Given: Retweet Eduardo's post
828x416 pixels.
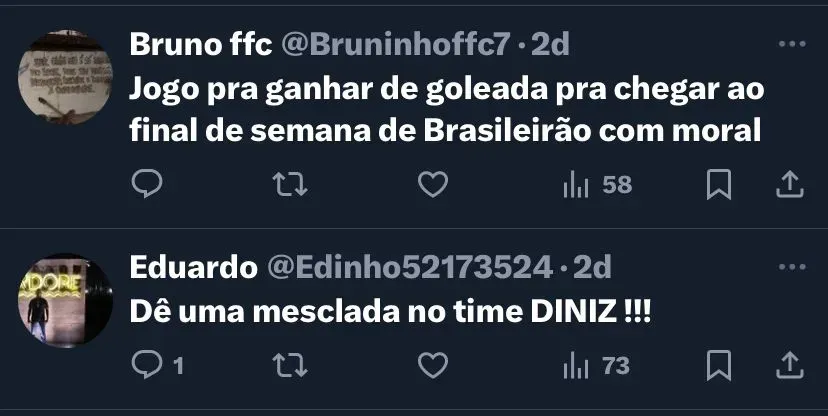Looking at the screenshot, I should [289, 366].
